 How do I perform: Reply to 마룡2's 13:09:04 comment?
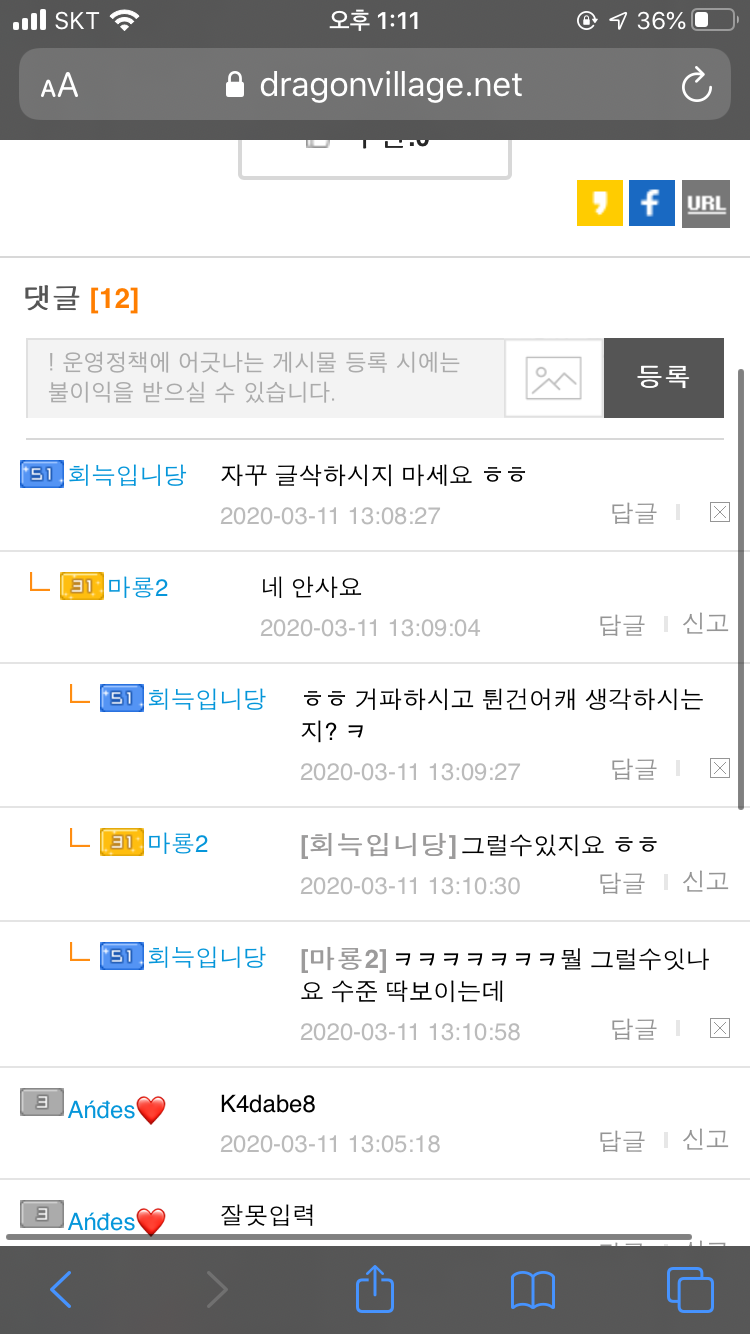pos(621,625)
